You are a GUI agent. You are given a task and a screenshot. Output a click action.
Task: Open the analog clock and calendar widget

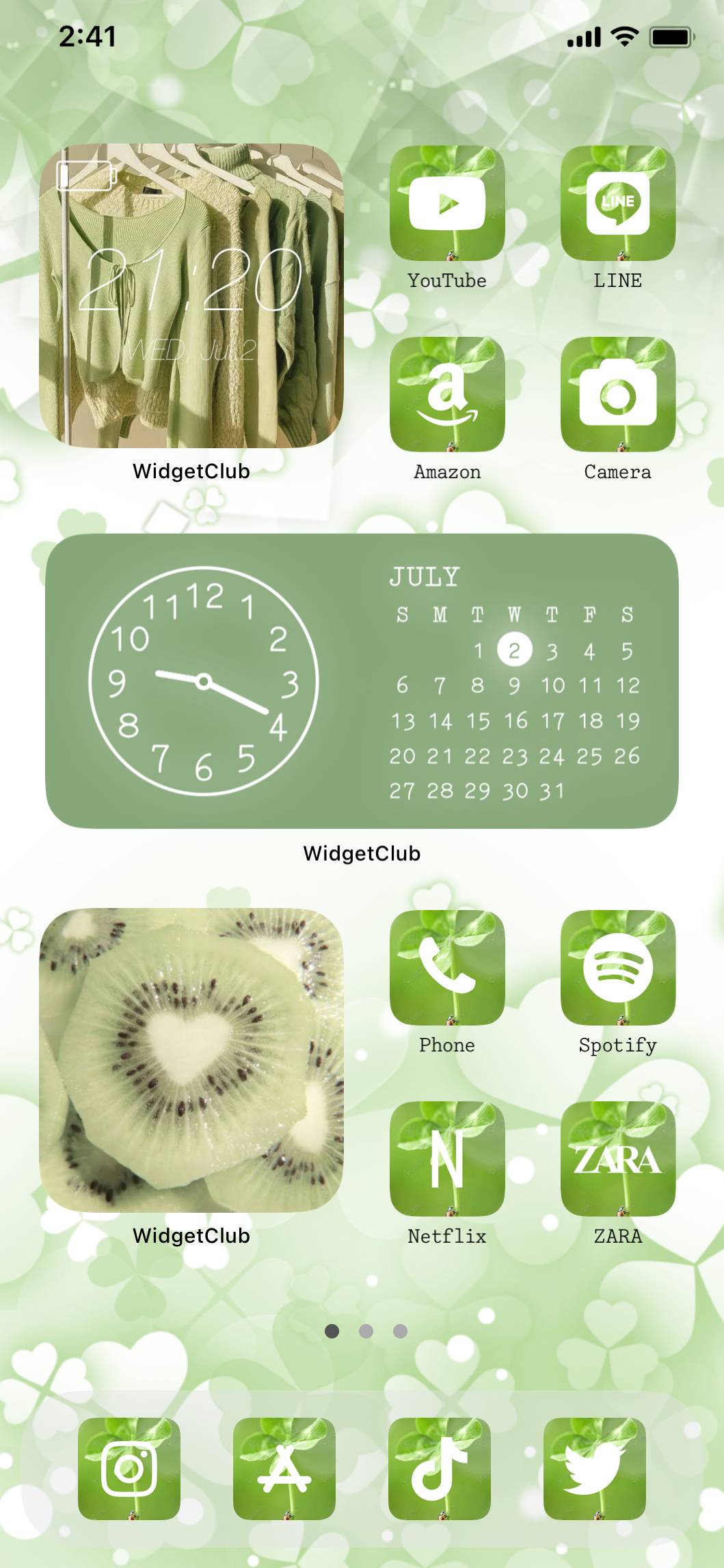[362, 681]
